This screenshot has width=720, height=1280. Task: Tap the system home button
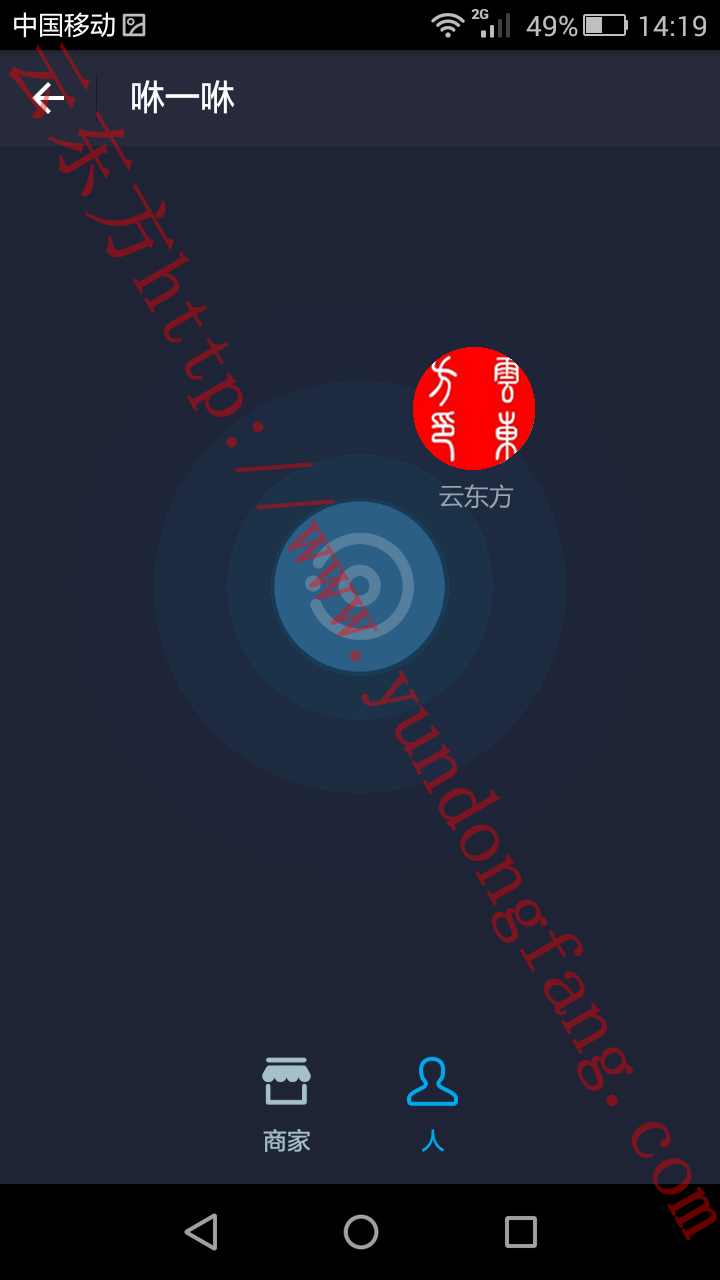tap(361, 1232)
